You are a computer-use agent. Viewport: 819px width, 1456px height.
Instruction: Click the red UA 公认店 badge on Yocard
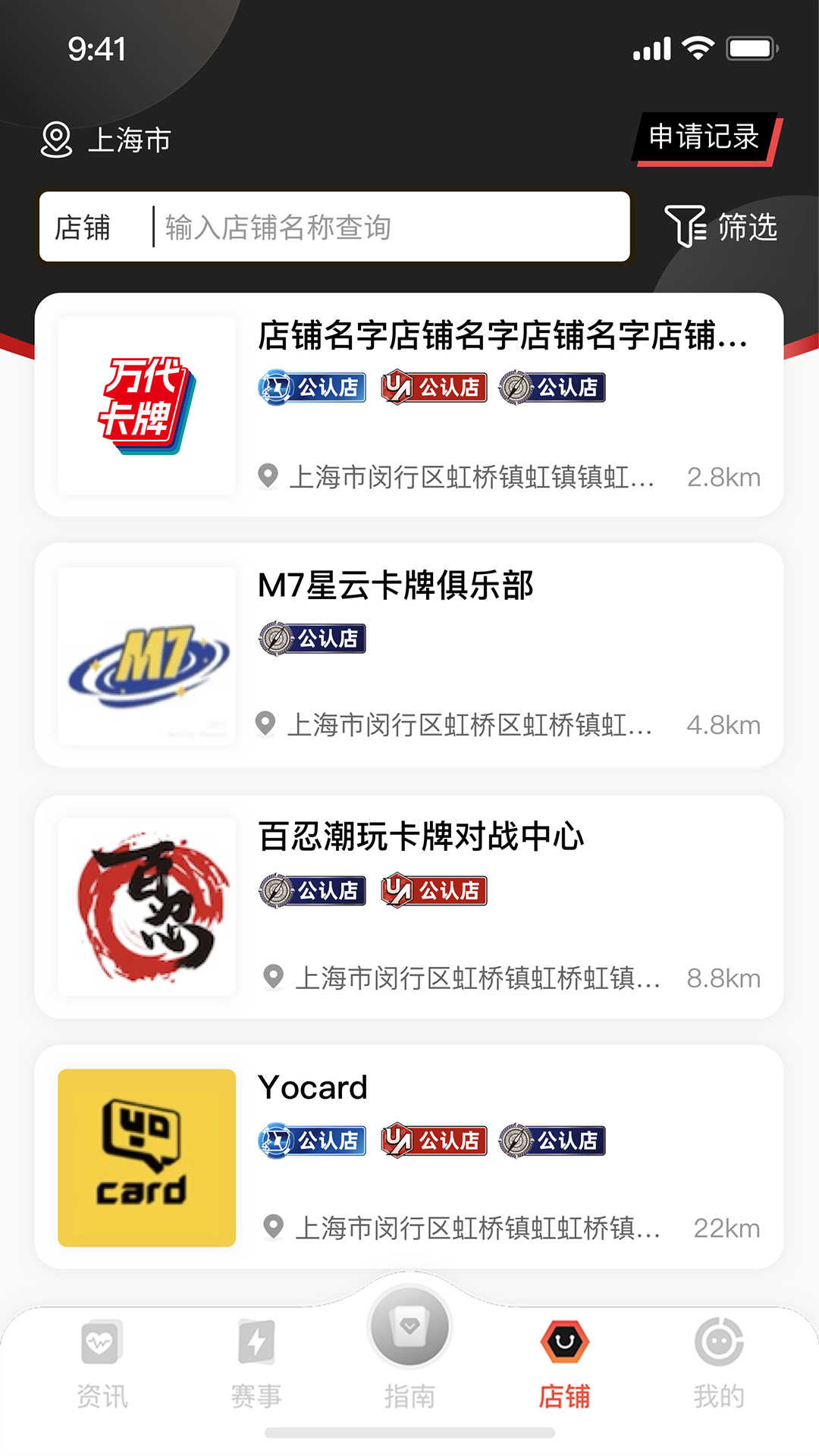tap(434, 1140)
